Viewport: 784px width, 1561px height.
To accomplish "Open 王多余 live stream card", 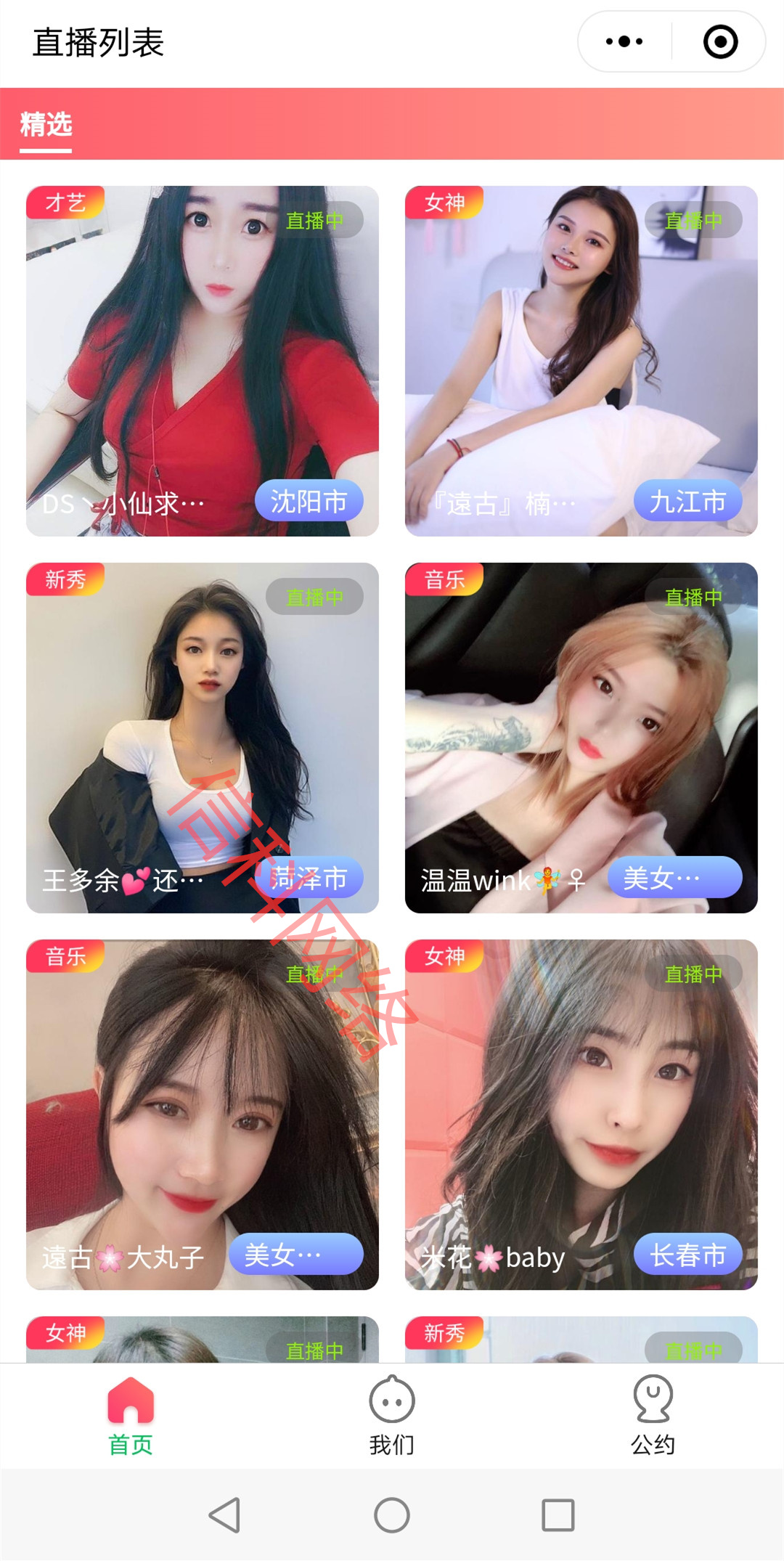I will 202,738.
